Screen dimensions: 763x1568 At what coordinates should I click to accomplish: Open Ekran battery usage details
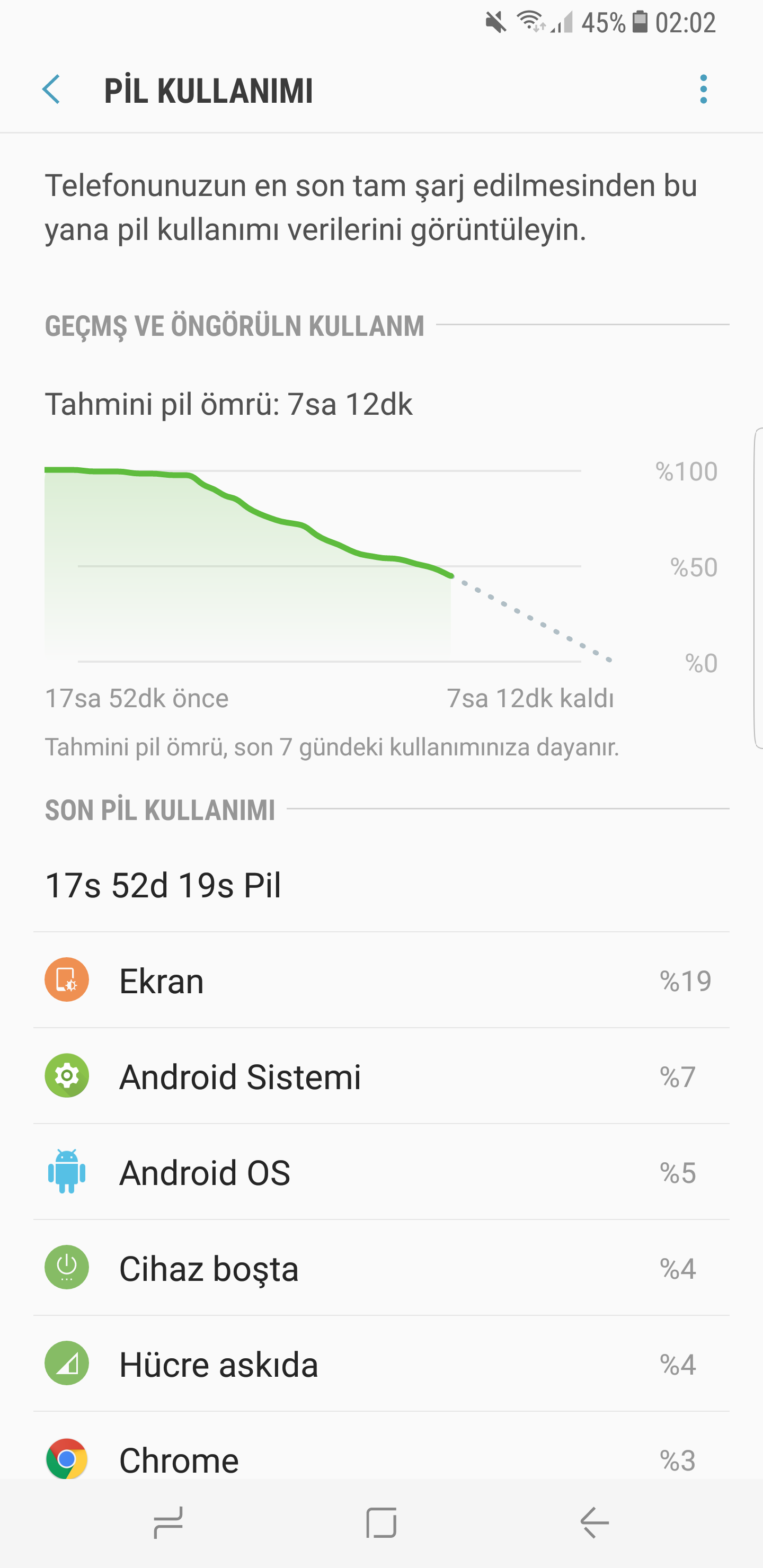click(x=381, y=981)
